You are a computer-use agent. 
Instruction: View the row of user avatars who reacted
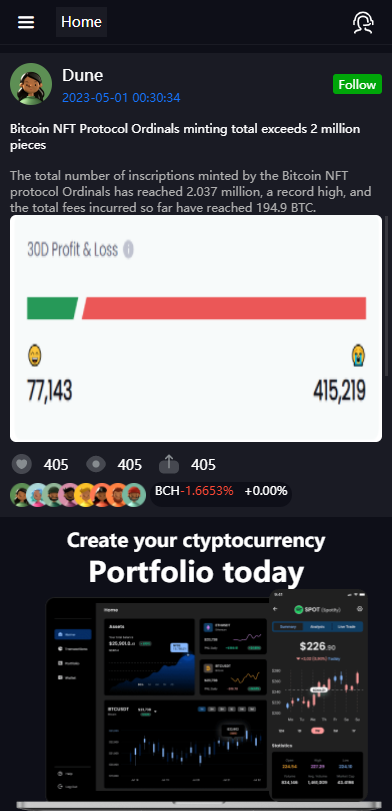point(79,495)
